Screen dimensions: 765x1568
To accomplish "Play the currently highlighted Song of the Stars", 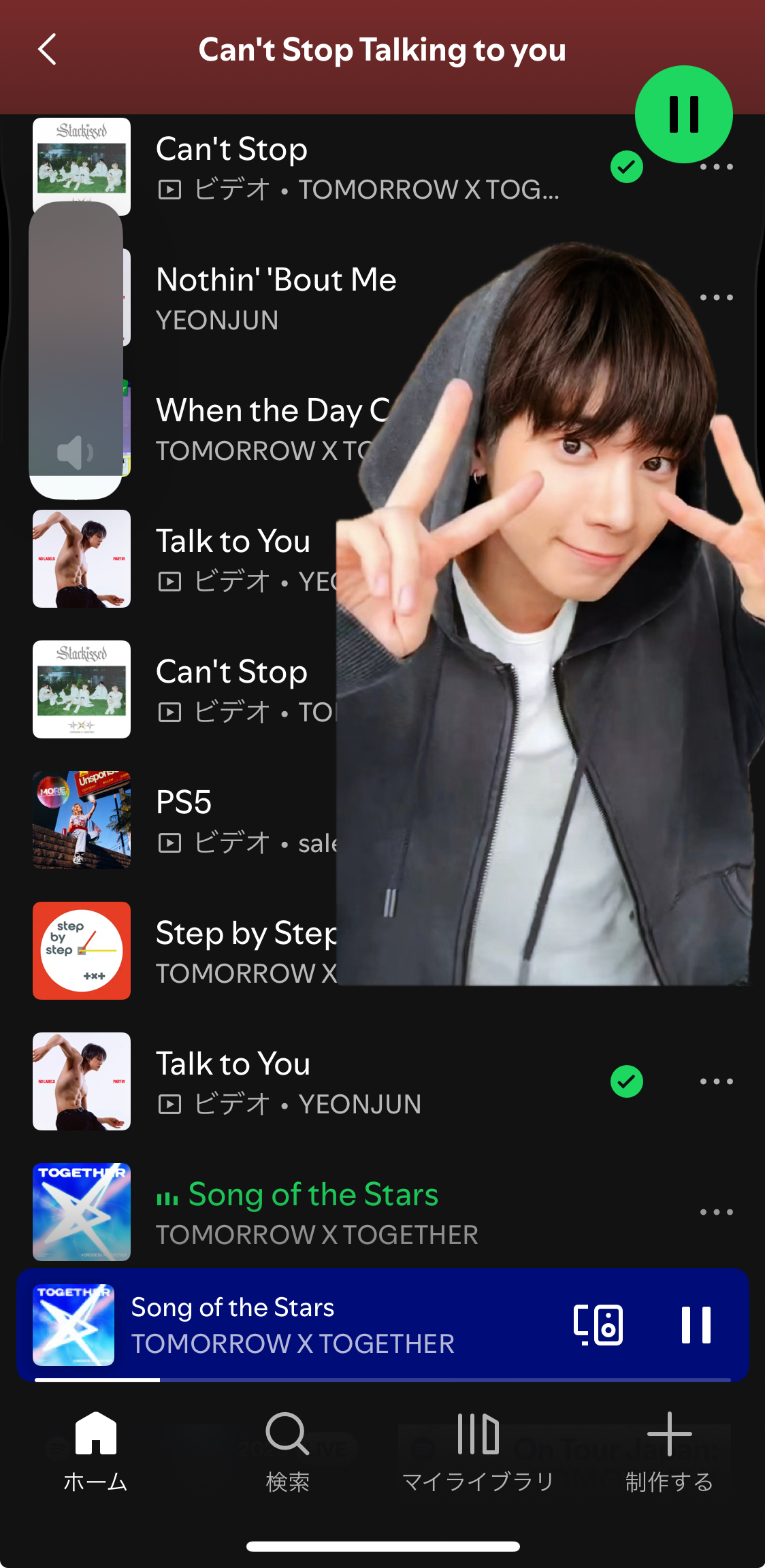I will point(313,1194).
